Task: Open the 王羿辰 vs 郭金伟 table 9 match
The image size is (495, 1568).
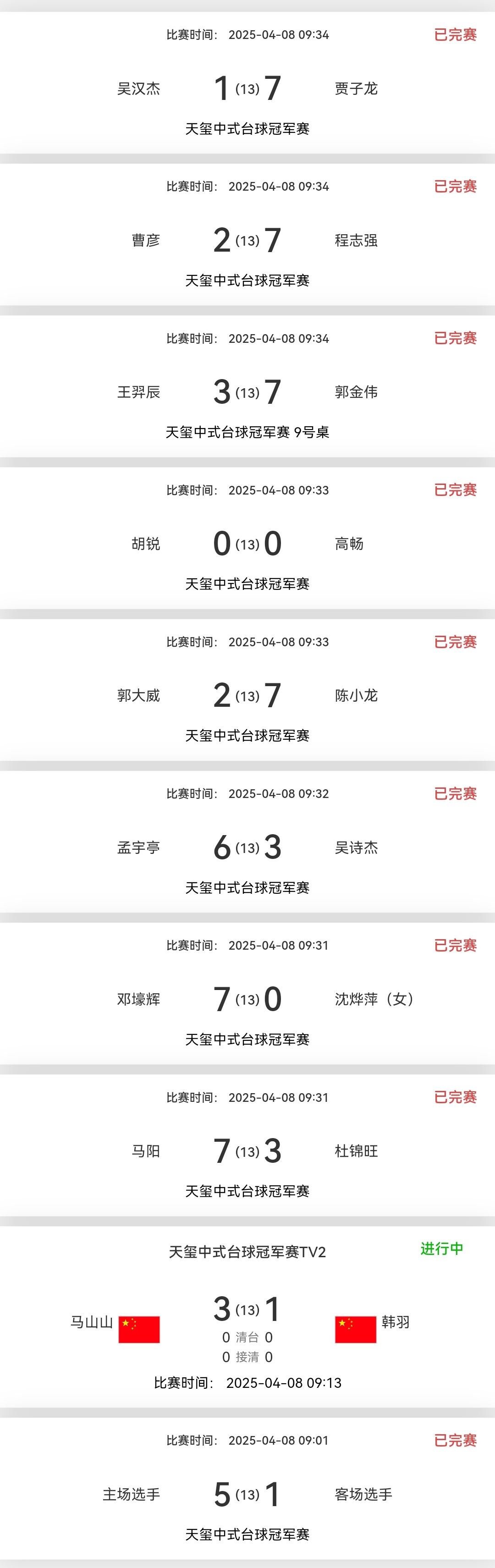Action: coord(247,391)
